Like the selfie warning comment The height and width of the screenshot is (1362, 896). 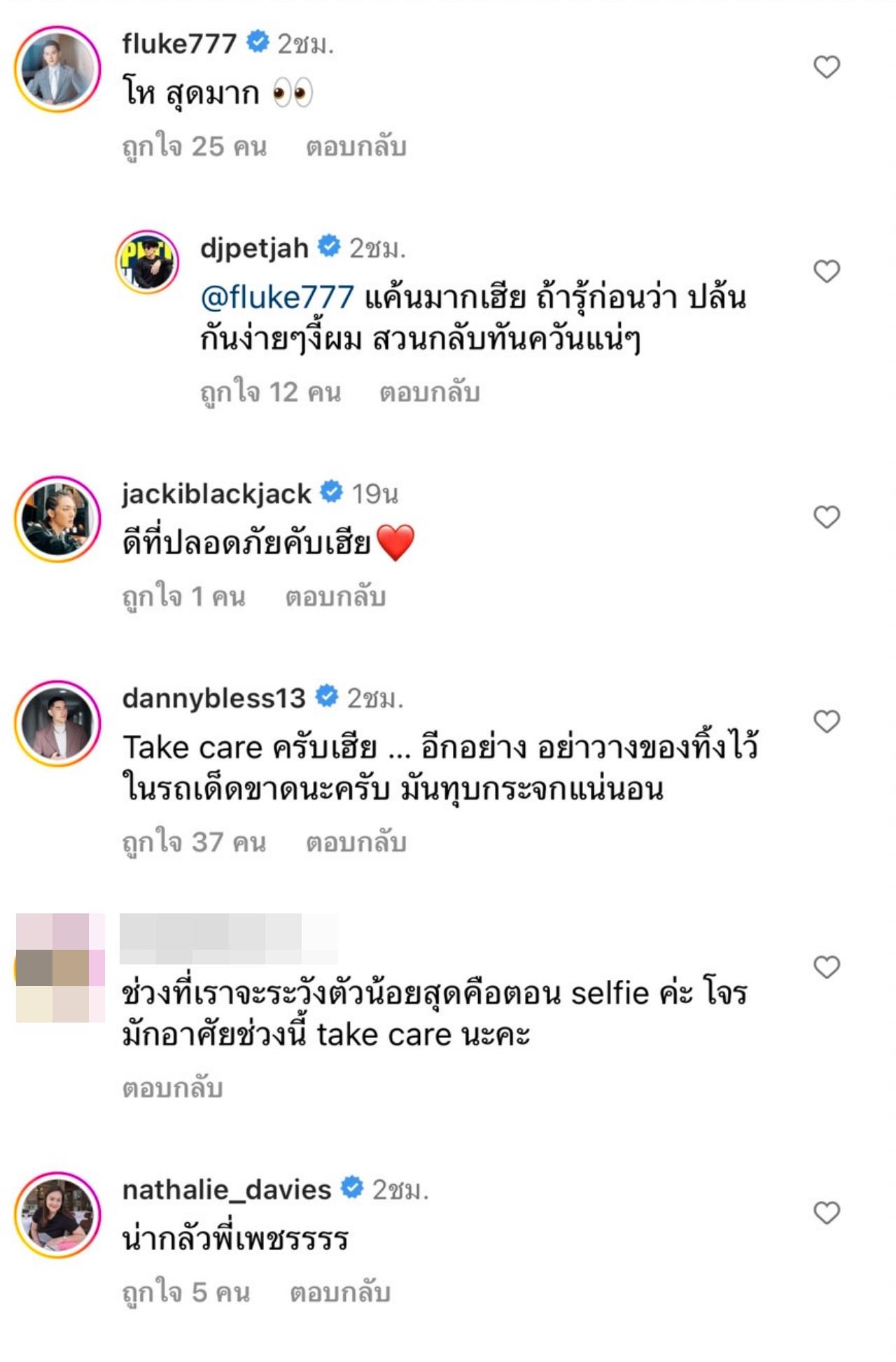[x=827, y=967]
